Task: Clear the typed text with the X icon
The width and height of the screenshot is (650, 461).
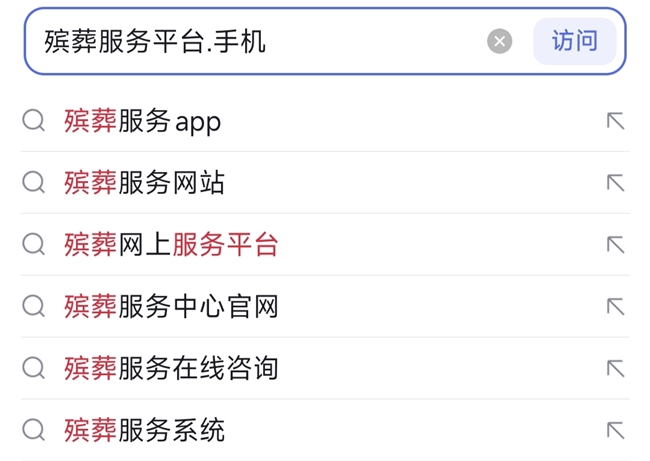Action: tap(499, 41)
